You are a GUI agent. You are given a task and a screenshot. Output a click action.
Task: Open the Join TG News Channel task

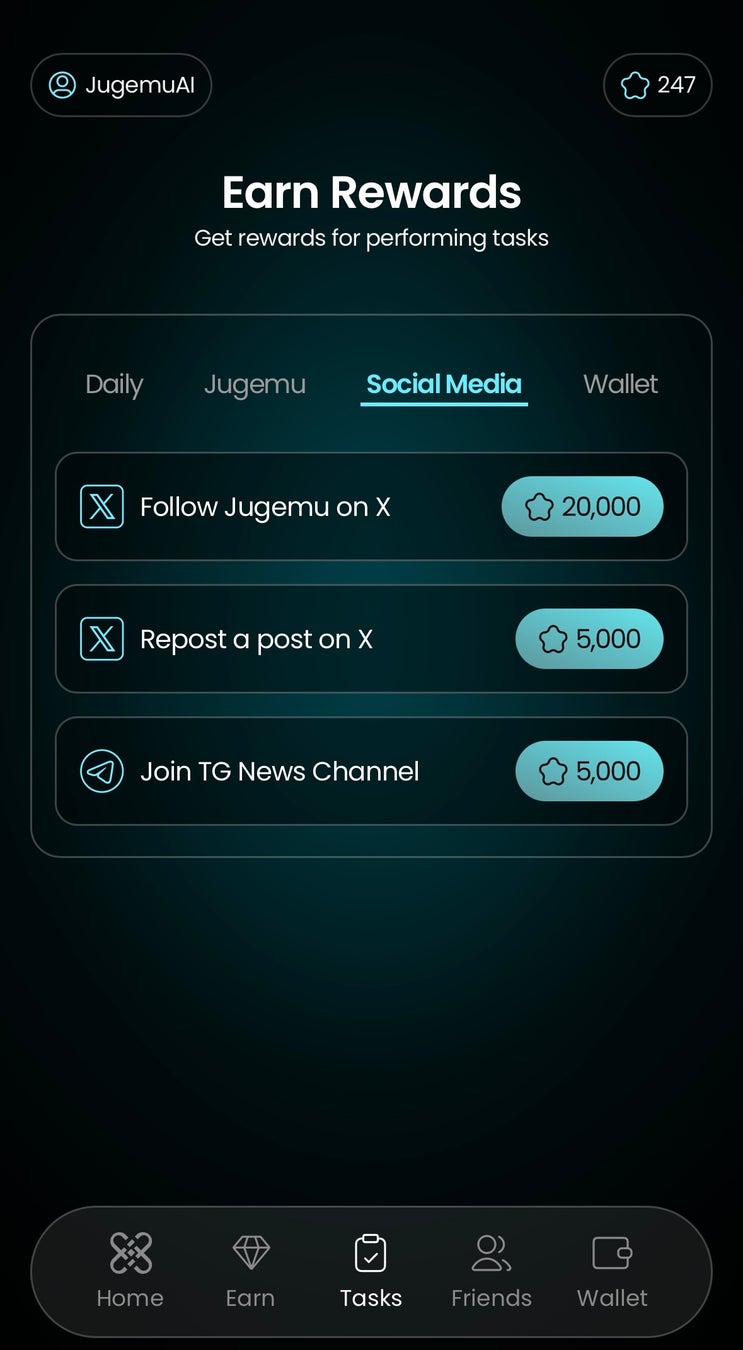point(279,771)
